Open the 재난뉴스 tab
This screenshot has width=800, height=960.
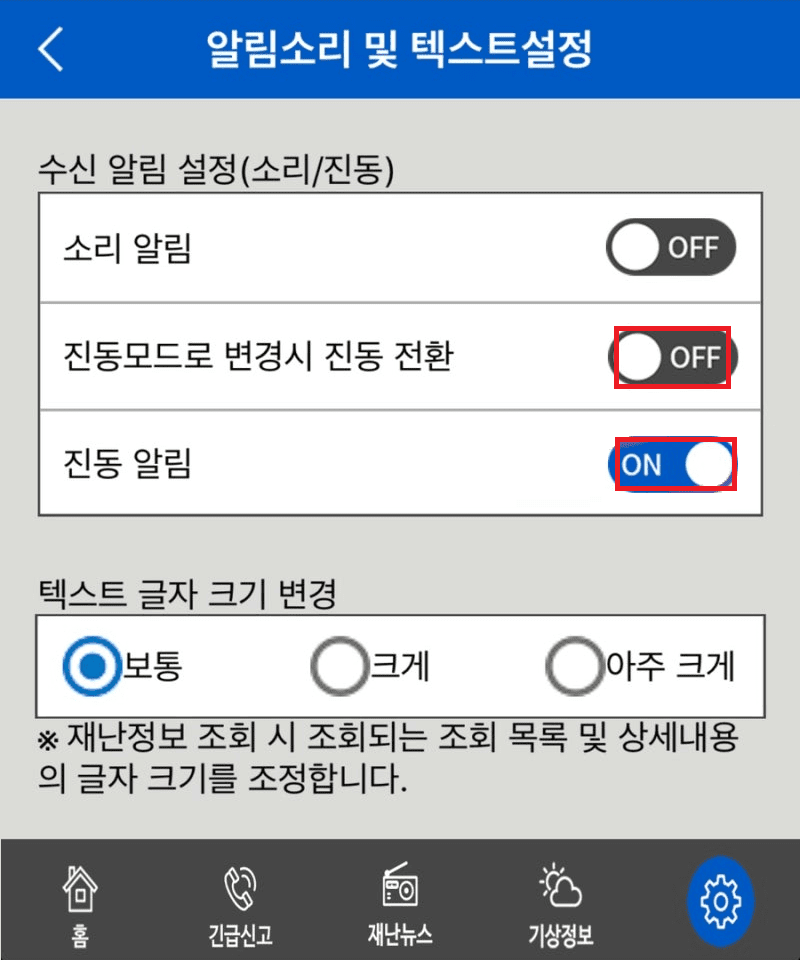[400, 905]
